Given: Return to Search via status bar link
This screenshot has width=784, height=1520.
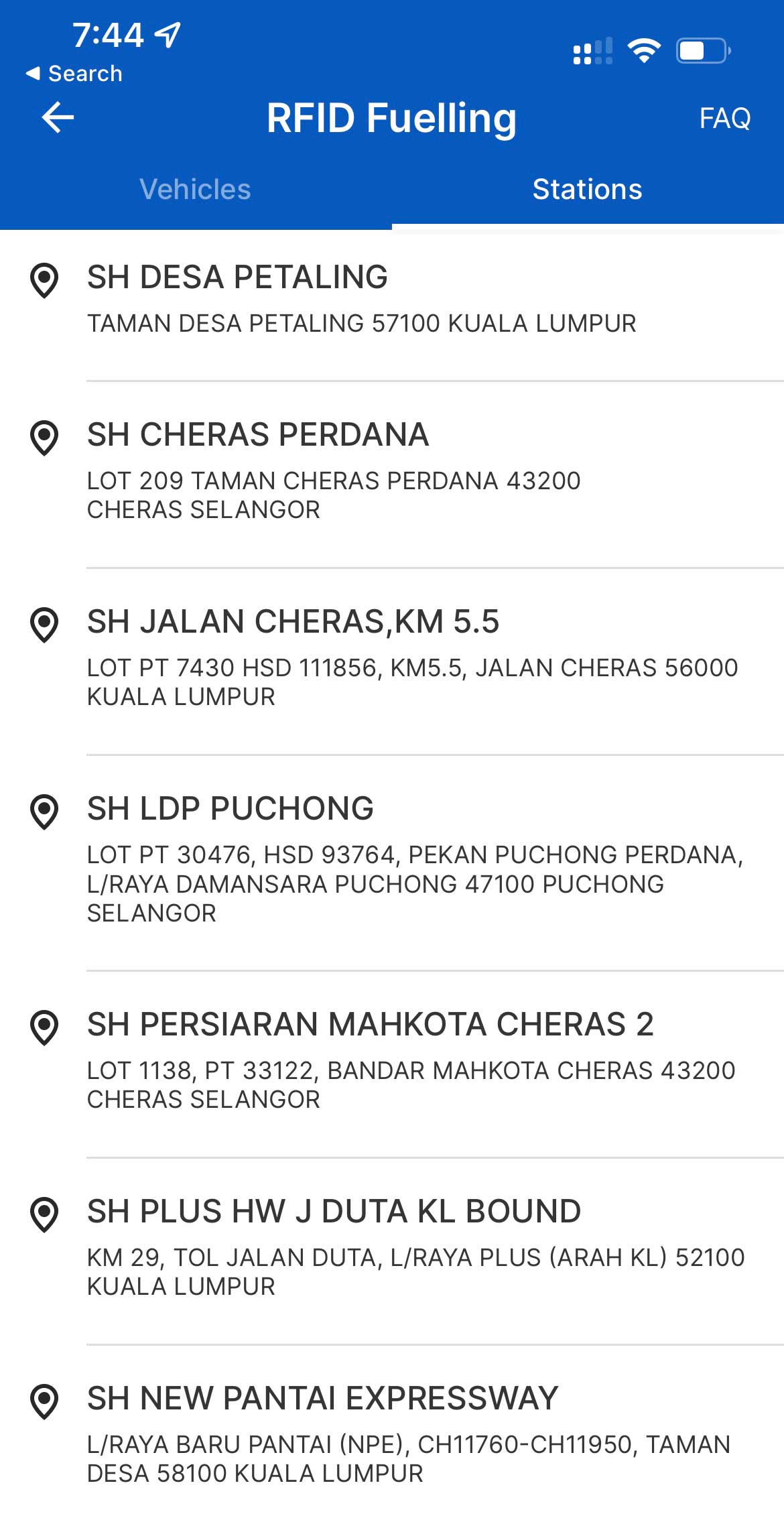Looking at the screenshot, I should (x=74, y=73).
